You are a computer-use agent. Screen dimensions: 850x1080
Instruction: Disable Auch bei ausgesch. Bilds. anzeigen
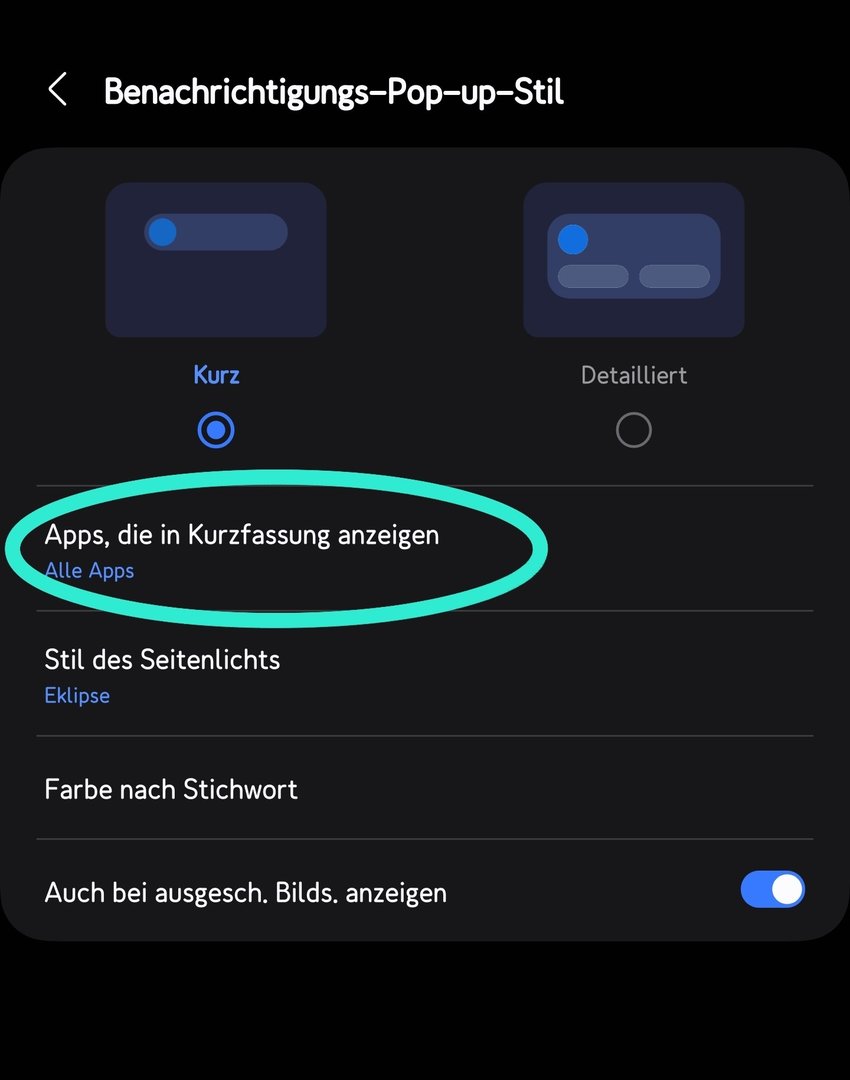click(x=772, y=890)
